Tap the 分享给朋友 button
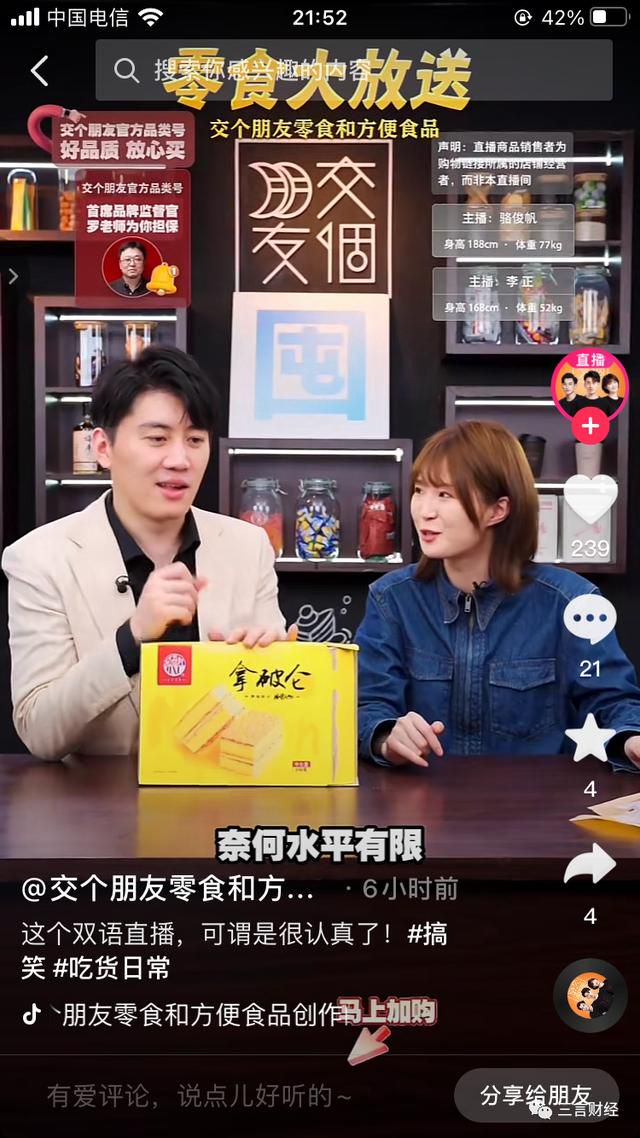 (x=536, y=1094)
